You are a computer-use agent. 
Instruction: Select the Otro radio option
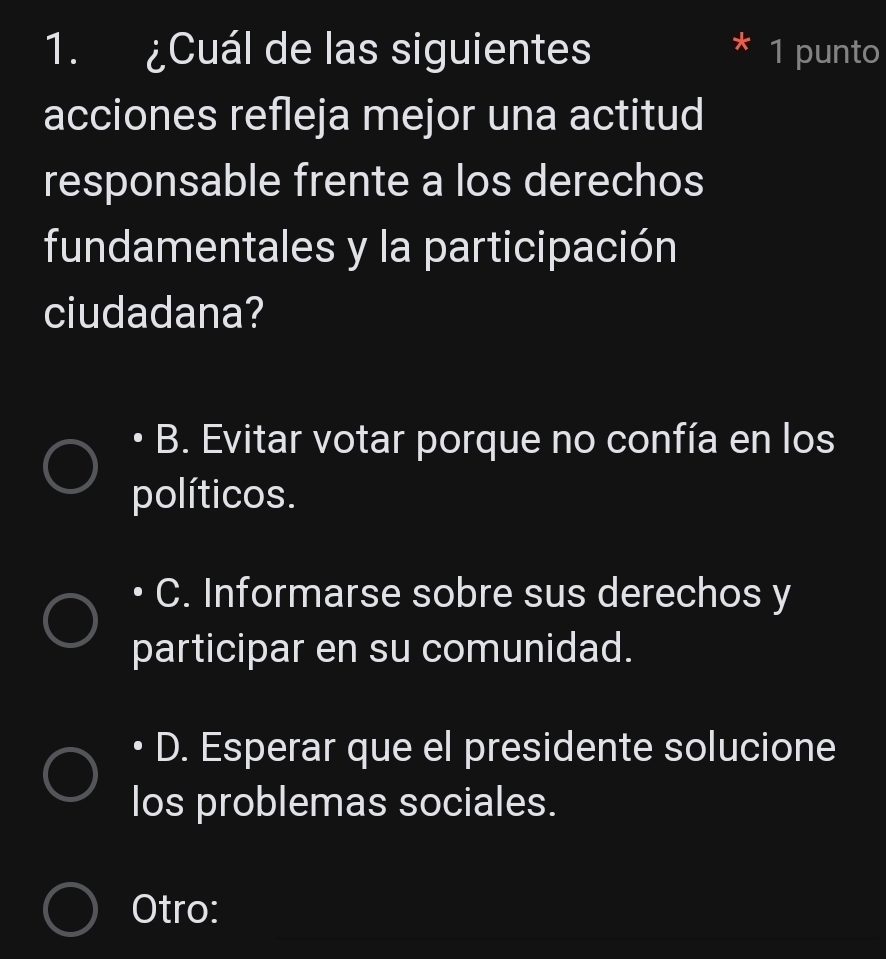(x=70, y=910)
